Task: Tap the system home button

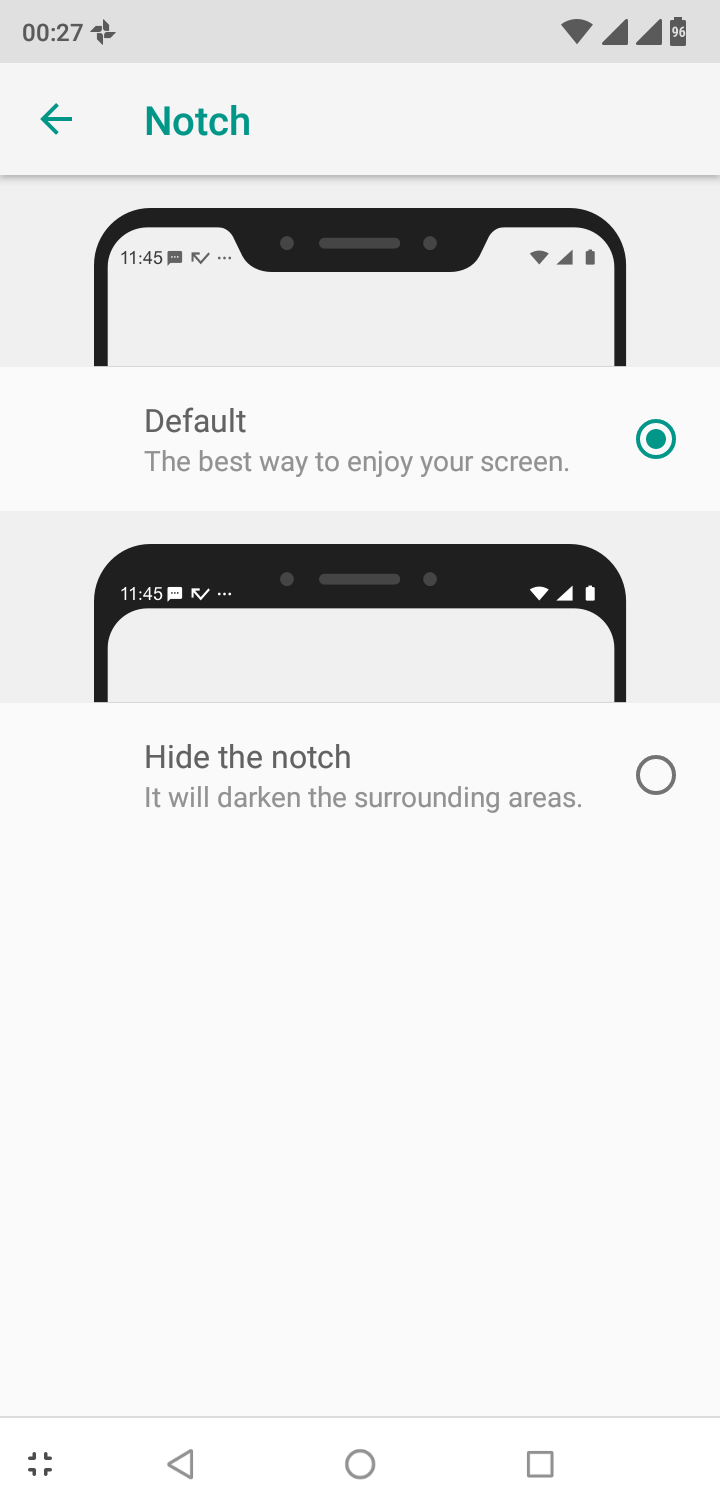Action: (x=360, y=1464)
